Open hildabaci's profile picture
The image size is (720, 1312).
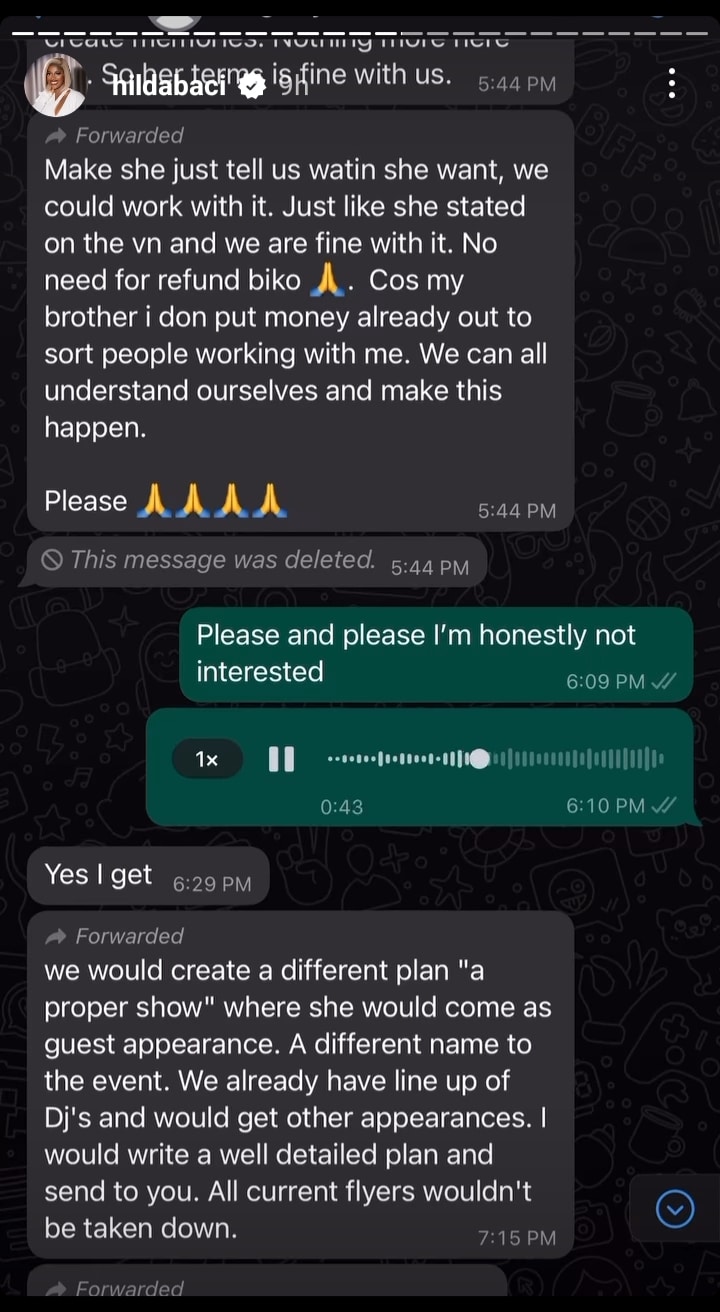click(x=55, y=85)
